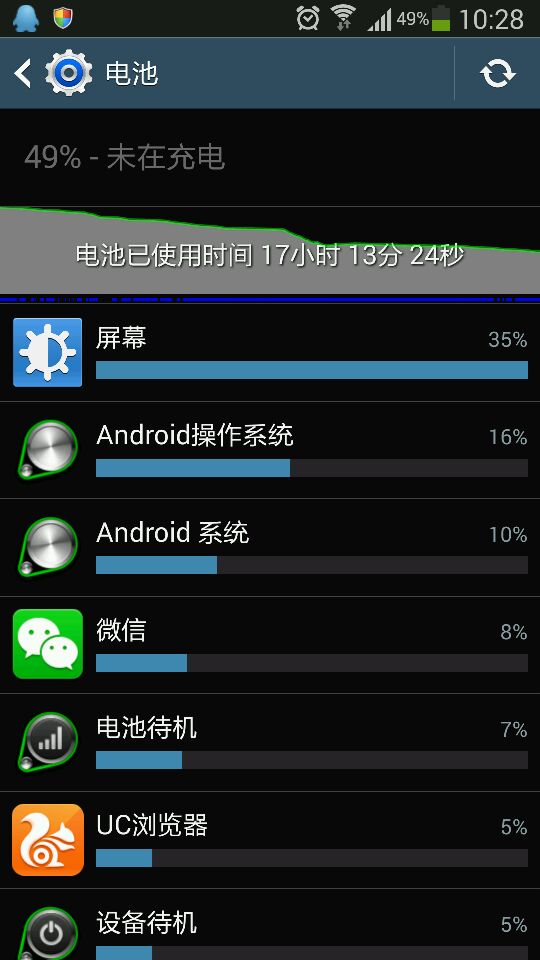This screenshot has height=960, width=540.
Task: Open UC浏览器 battery usage details
Action: point(270,839)
